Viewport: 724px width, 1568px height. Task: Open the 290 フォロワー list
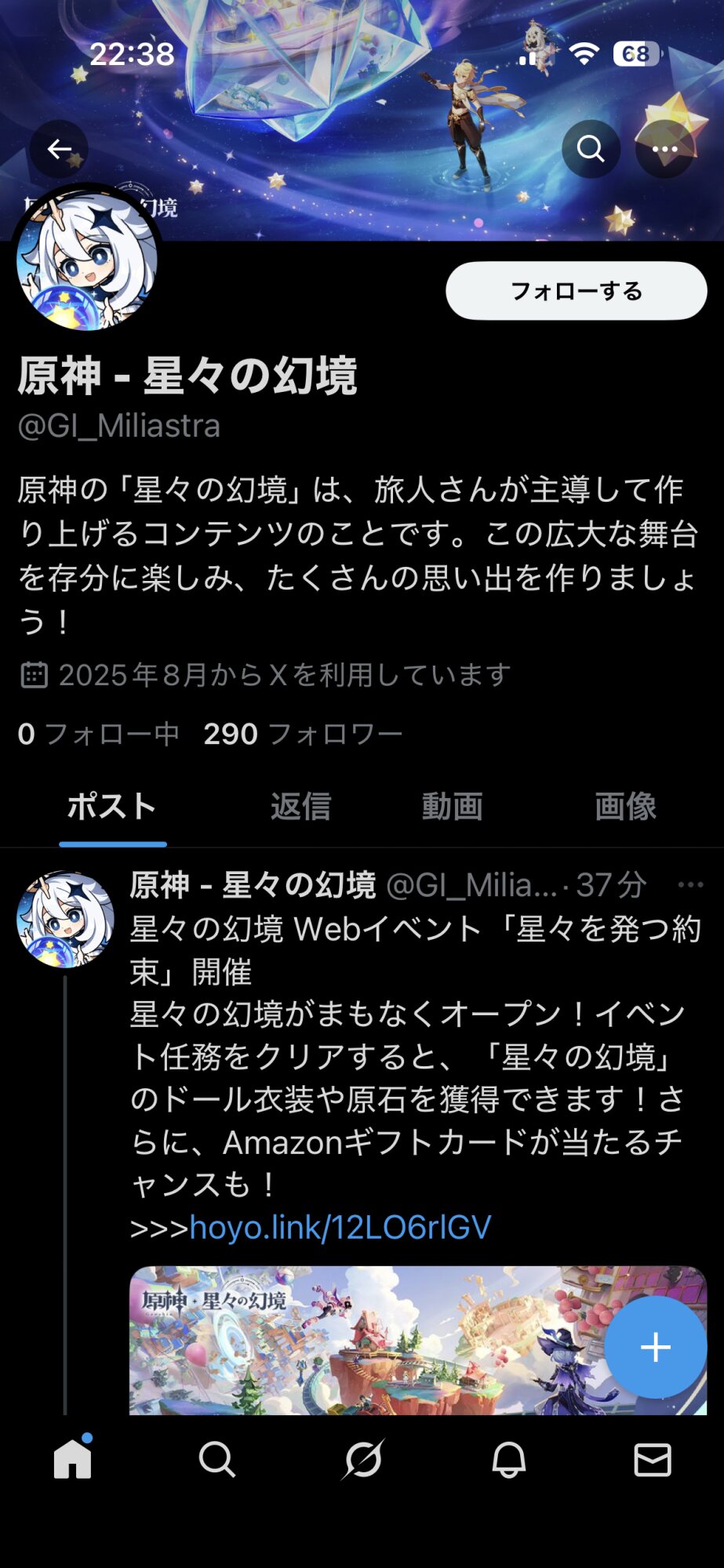[x=303, y=734]
